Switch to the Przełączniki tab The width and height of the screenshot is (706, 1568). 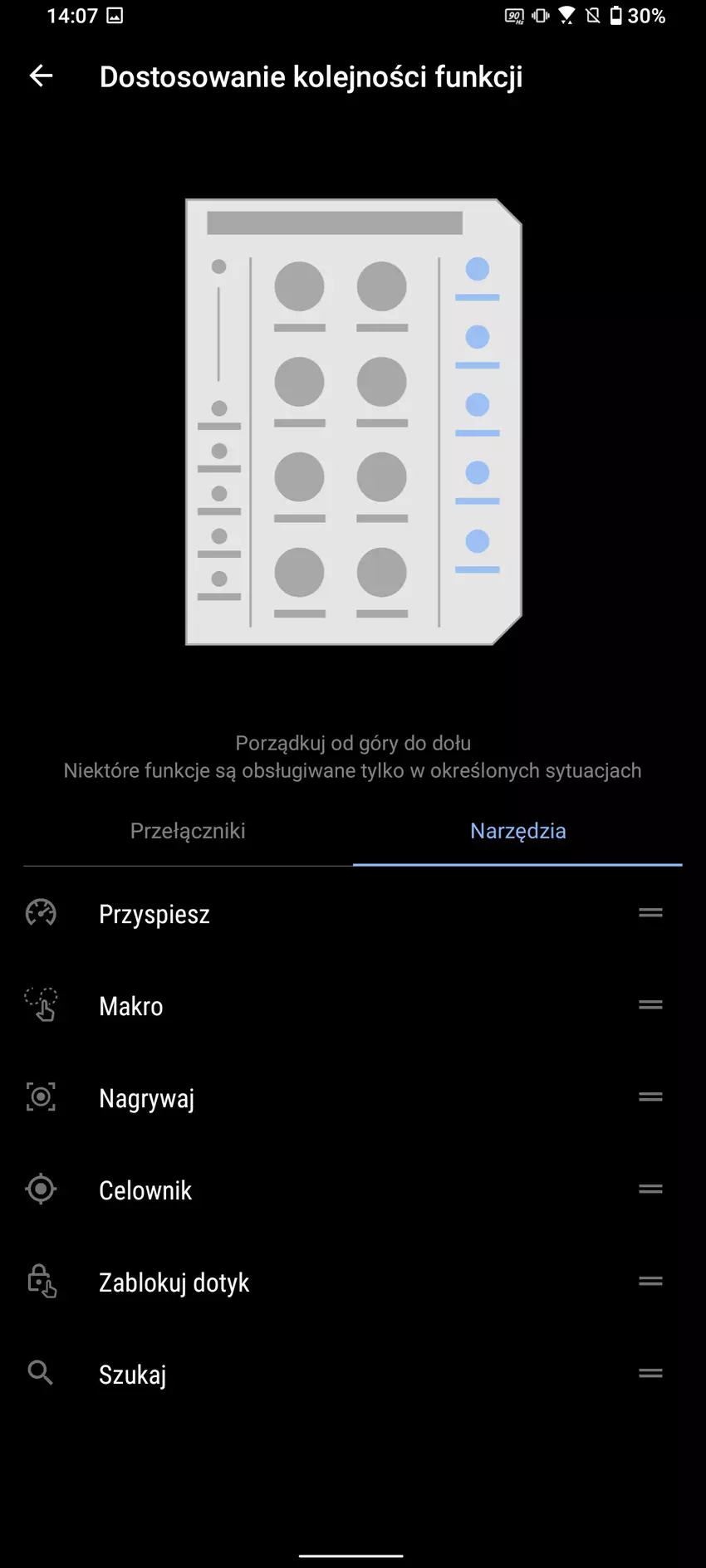[x=188, y=830]
